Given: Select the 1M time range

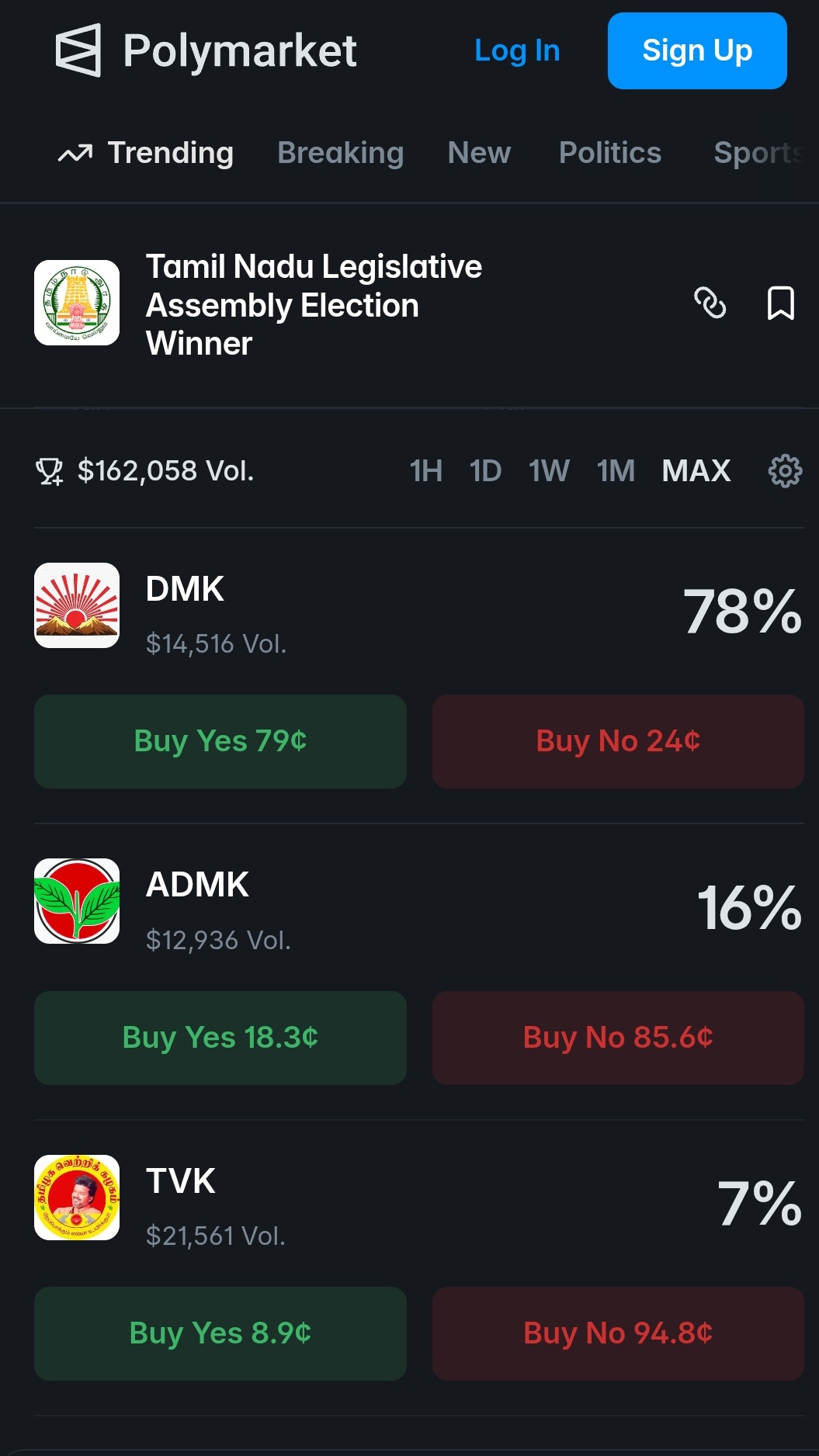Looking at the screenshot, I should click(x=615, y=470).
